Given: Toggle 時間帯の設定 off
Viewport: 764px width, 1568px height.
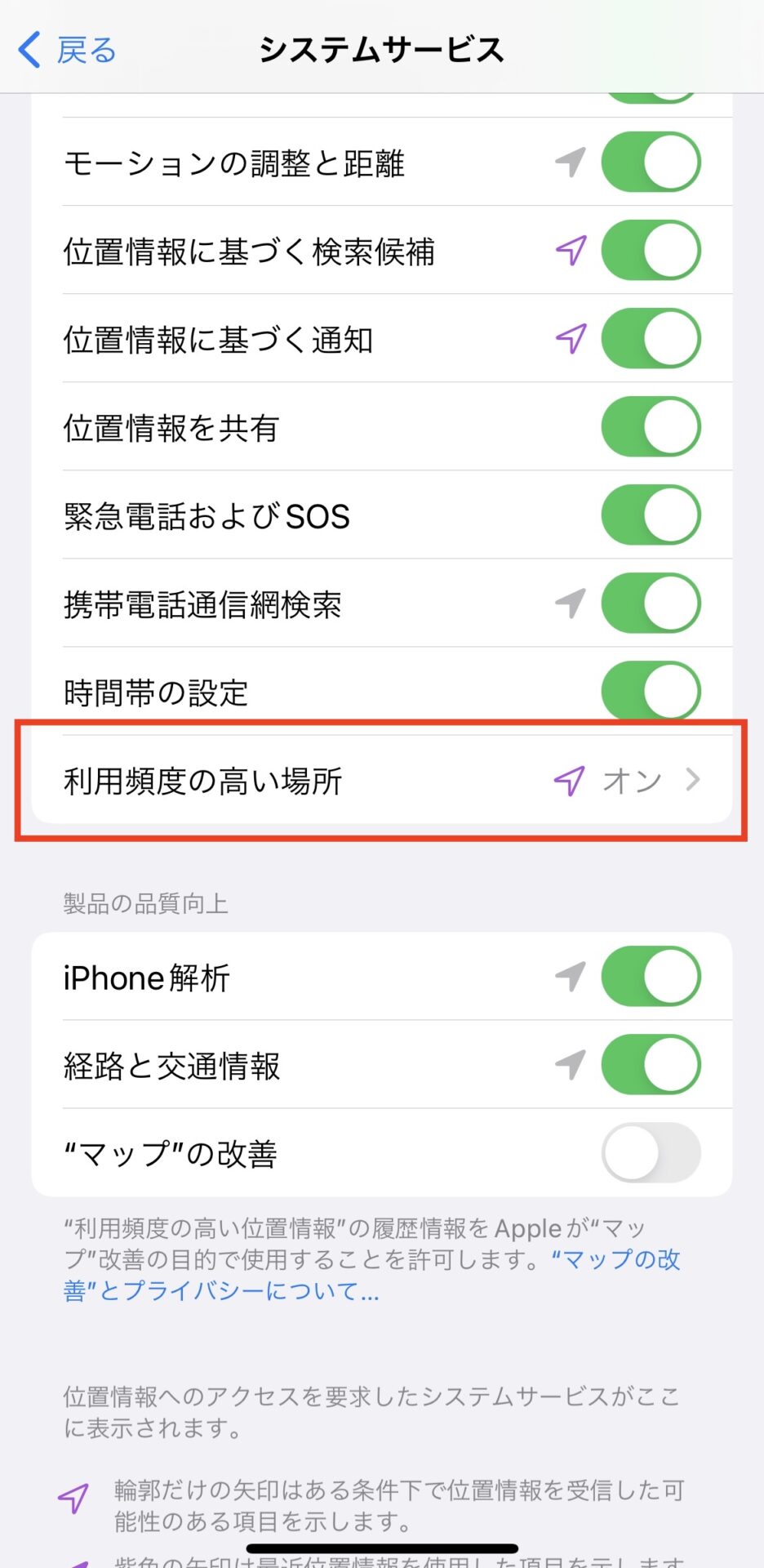Looking at the screenshot, I should (x=651, y=692).
